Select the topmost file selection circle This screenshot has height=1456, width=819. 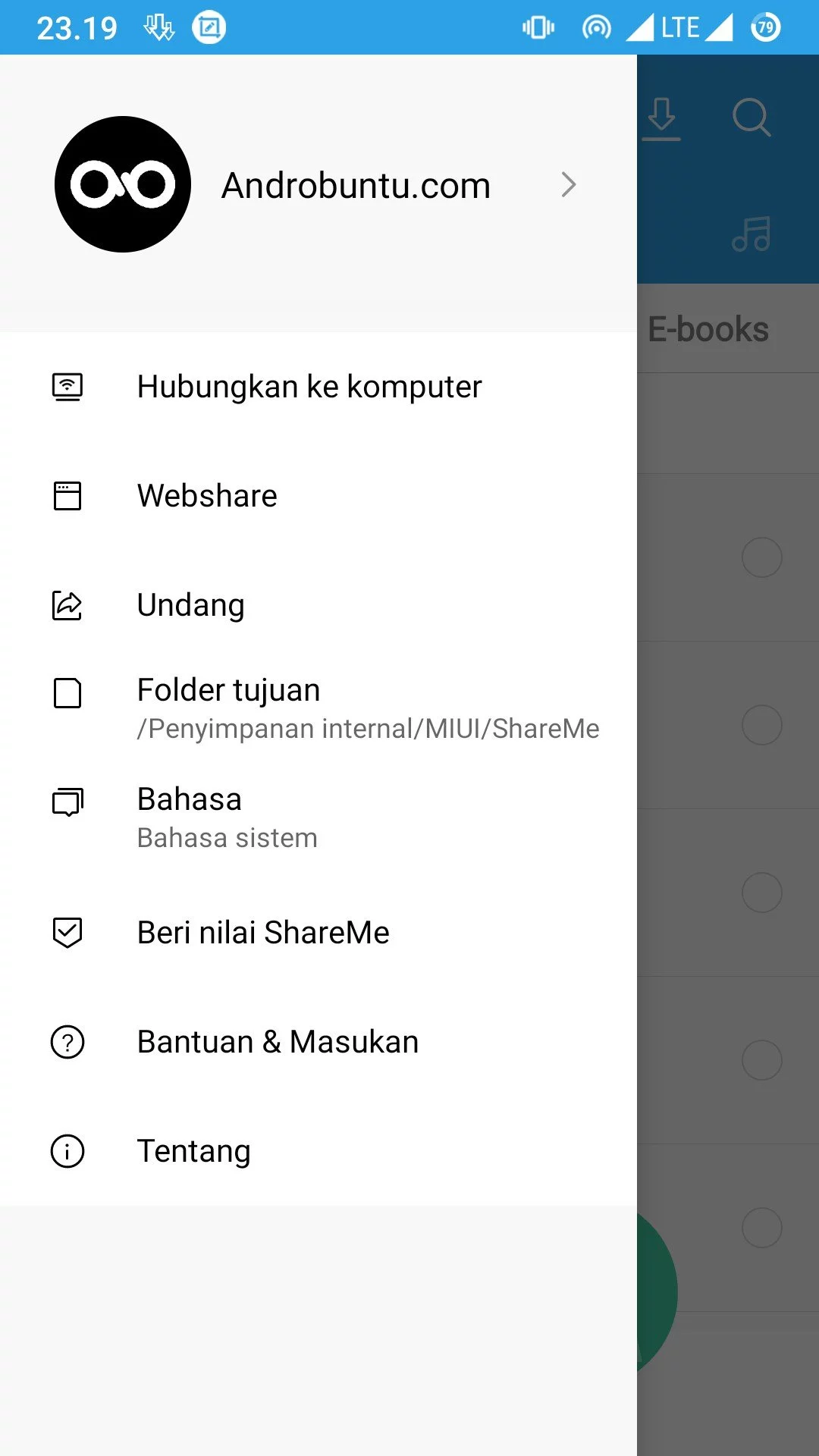pyautogui.click(x=762, y=557)
